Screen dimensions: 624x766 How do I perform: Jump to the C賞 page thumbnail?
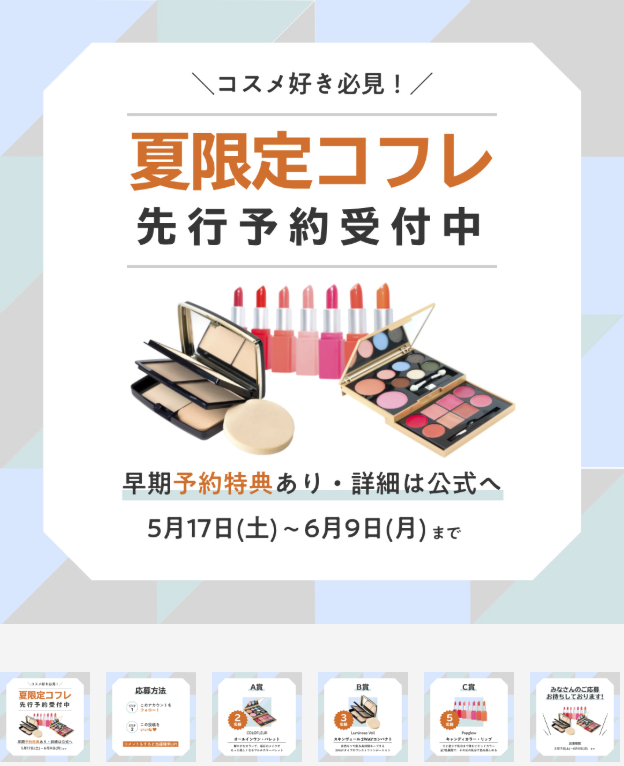(x=469, y=716)
